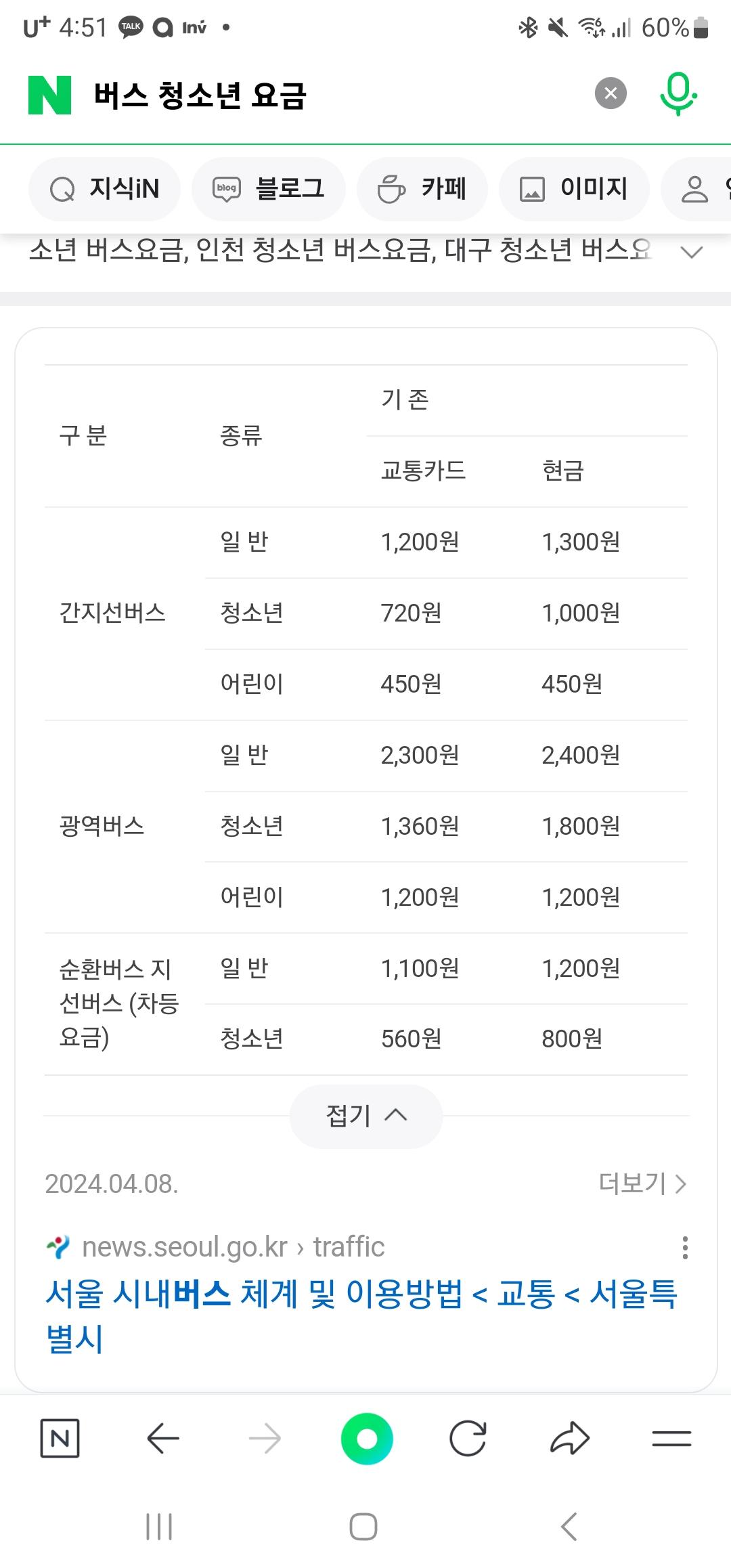Switch to the 블로그 tab
The width and height of the screenshot is (731, 1568).
point(269,189)
